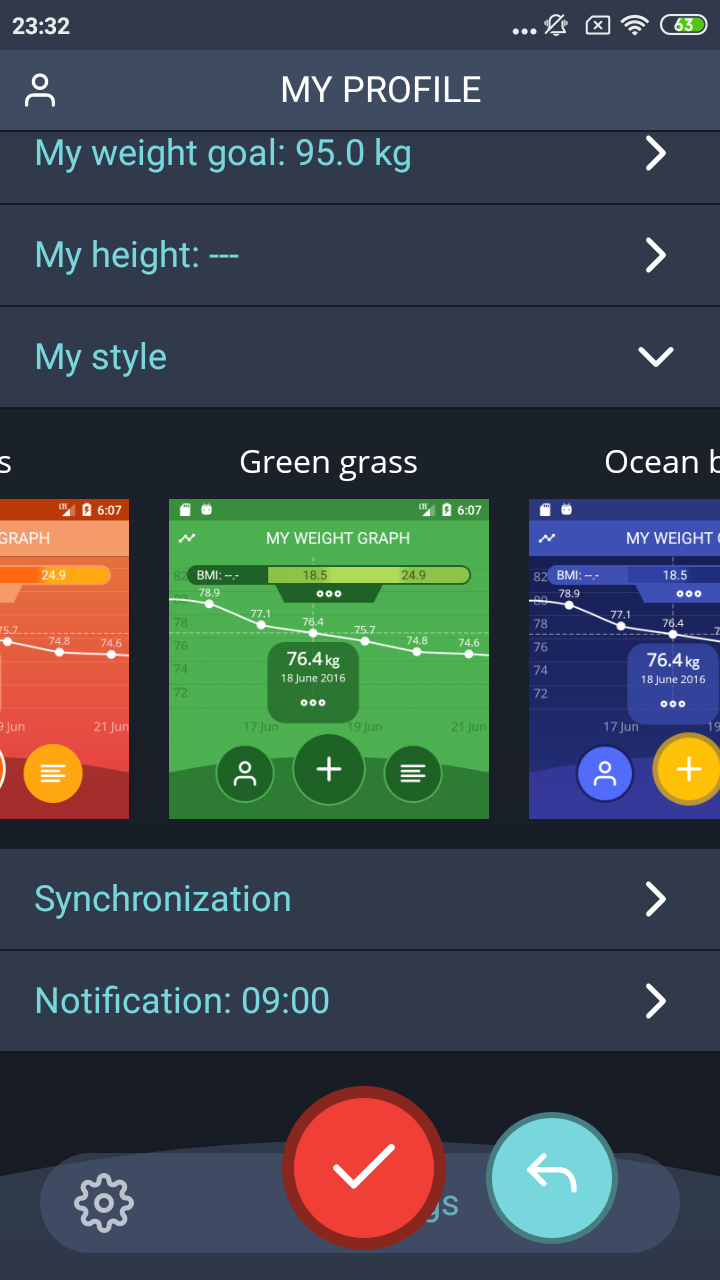The width and height of the screenshot is (720, 1280).
Task: Confirm changes with the red checkmark button
Action: pos(364,1169)
